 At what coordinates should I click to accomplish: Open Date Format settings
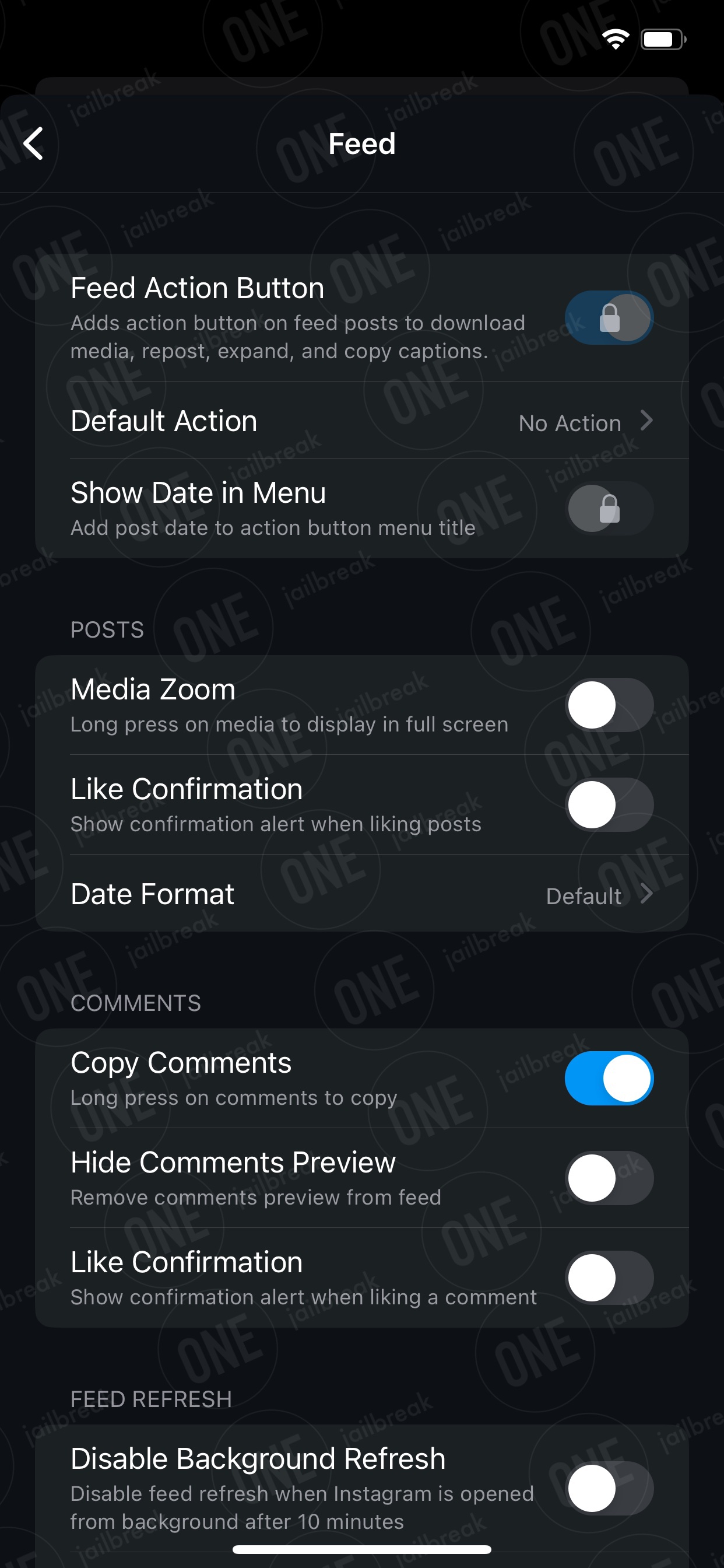tap(362, 894)
